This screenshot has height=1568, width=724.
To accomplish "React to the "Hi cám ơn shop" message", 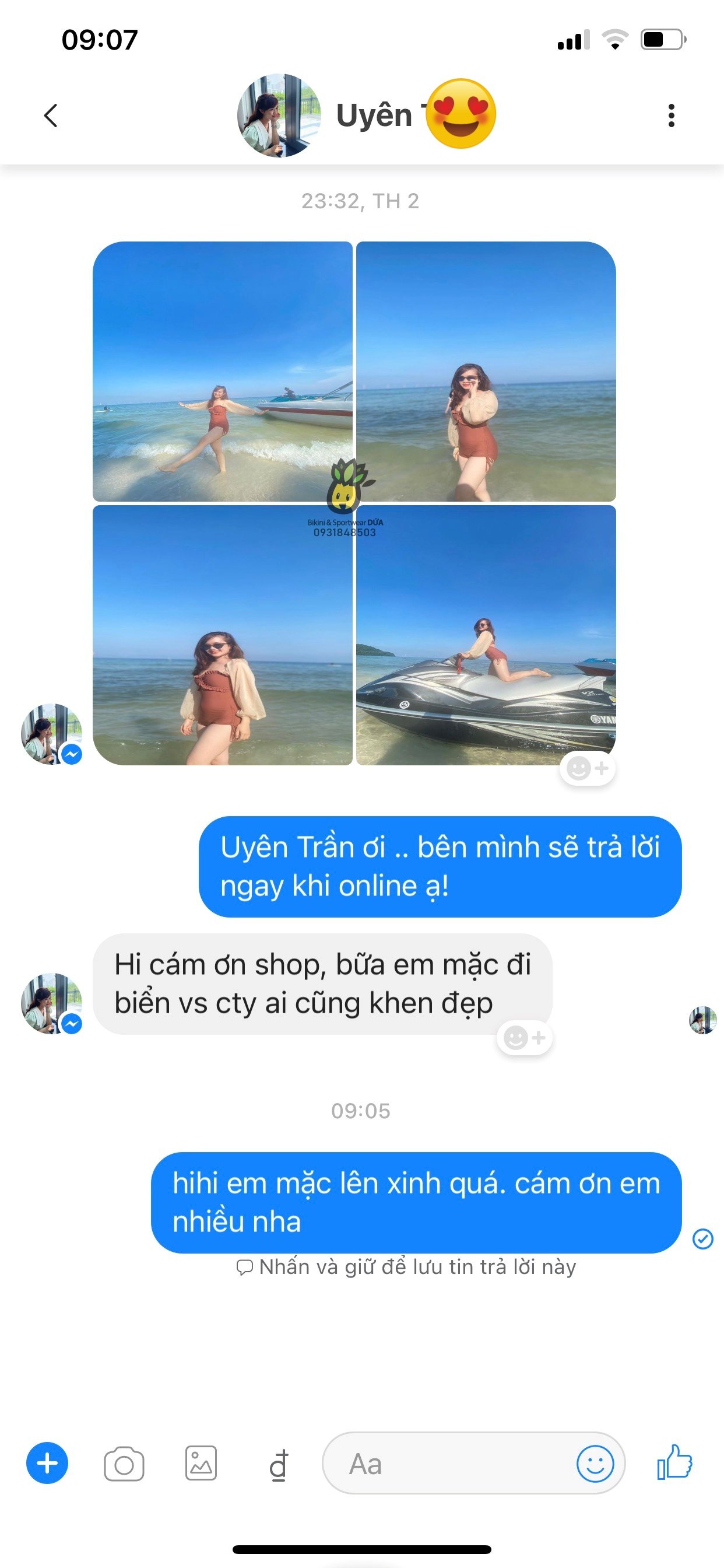I will 525,1037.
